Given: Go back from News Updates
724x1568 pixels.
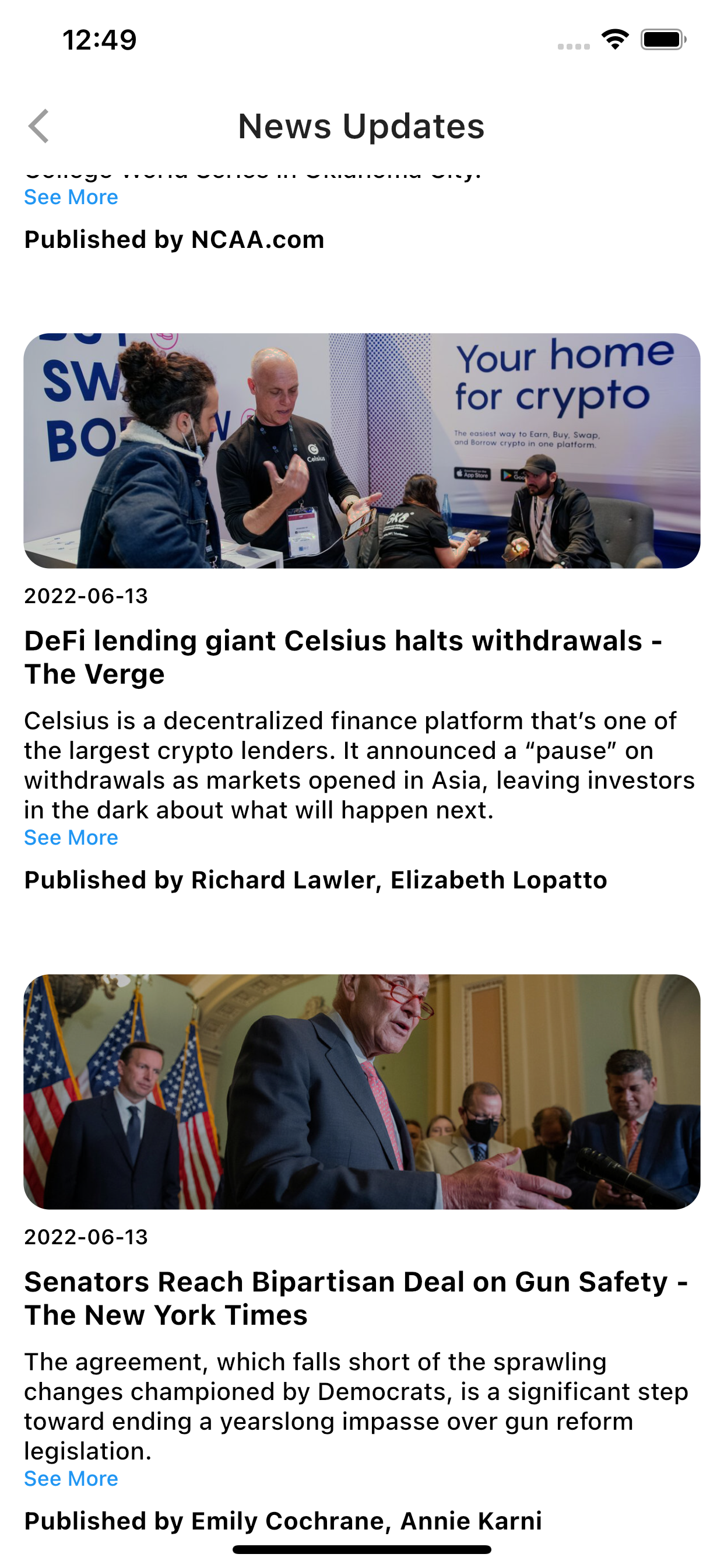Looking at the screenshot, I should (39, 126).
